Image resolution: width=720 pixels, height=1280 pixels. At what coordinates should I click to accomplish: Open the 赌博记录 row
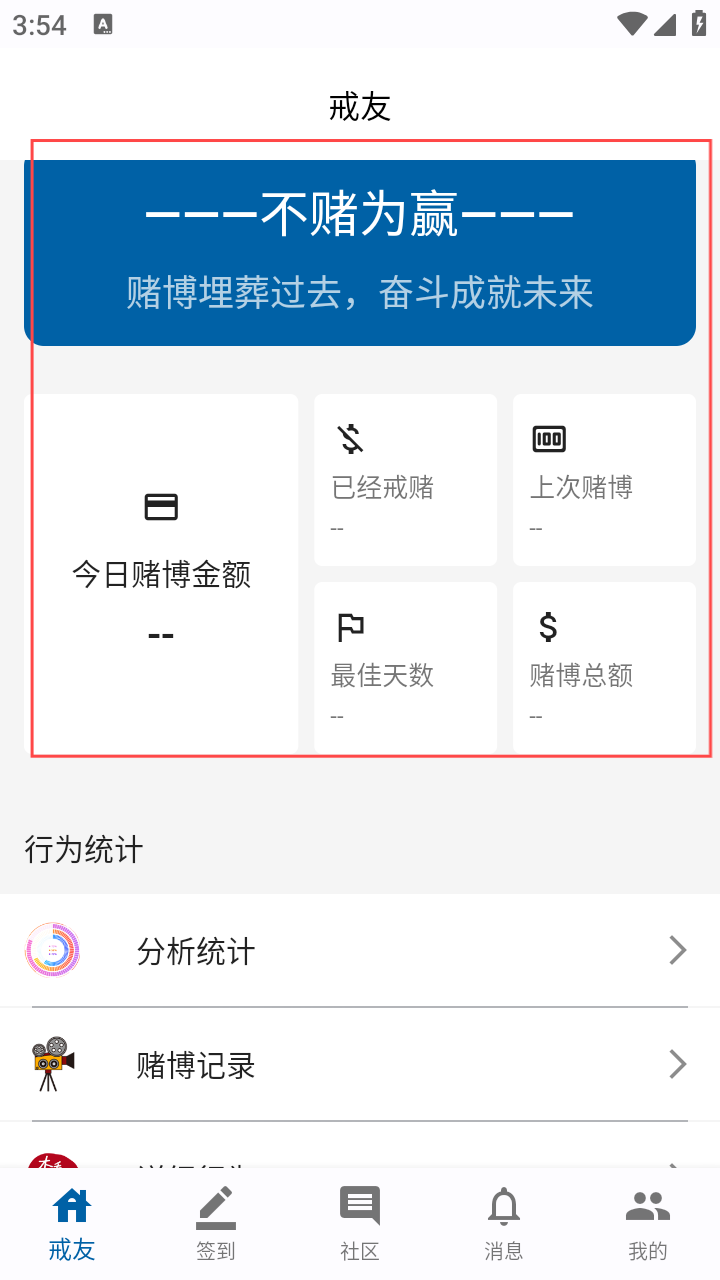pyautogui.click(x=360, y=1065)
